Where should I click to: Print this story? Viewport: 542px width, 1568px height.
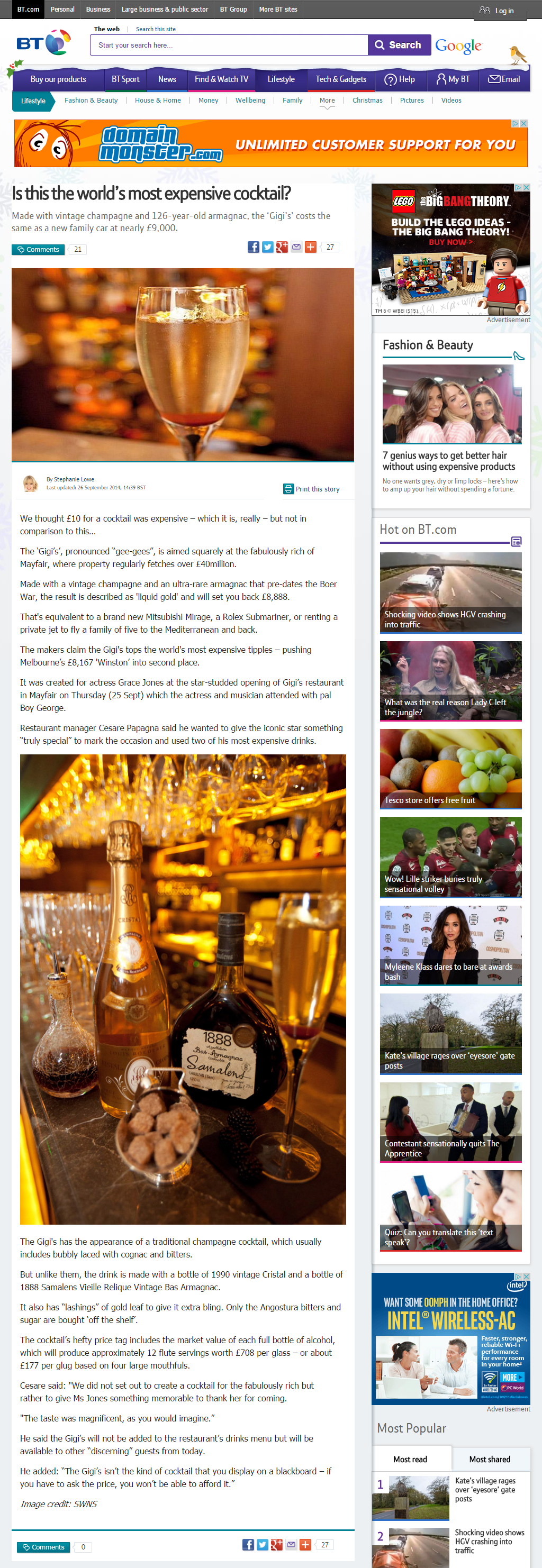[x=312, y=489]
